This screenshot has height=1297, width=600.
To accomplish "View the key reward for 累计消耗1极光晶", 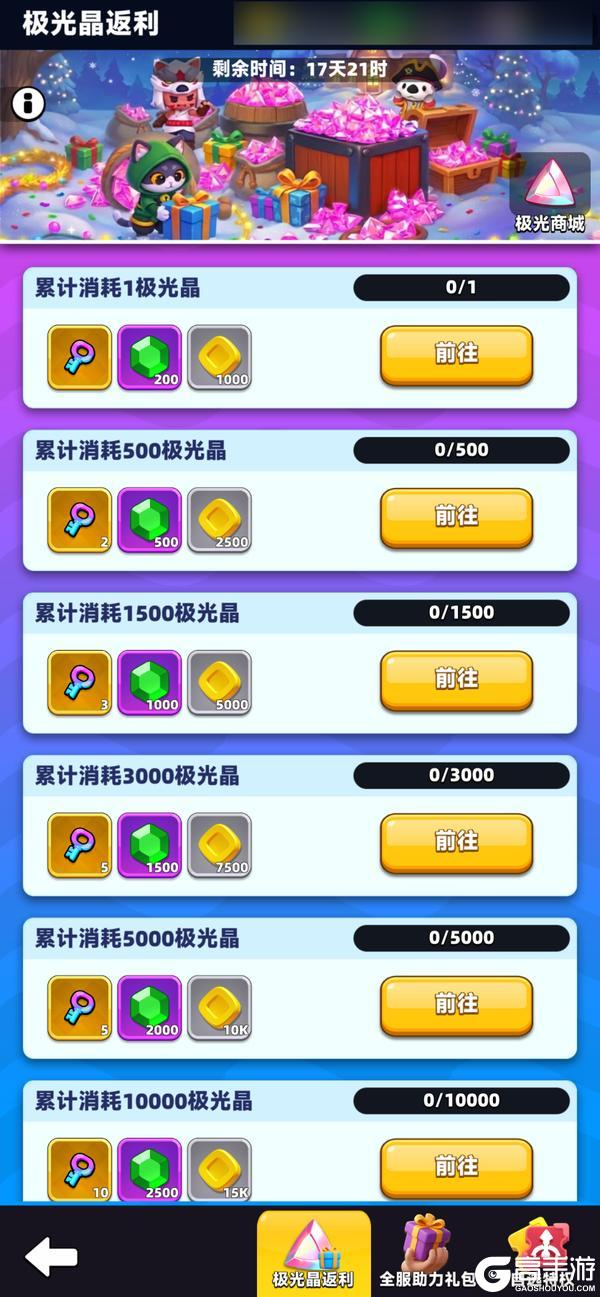I will (79, 357).
